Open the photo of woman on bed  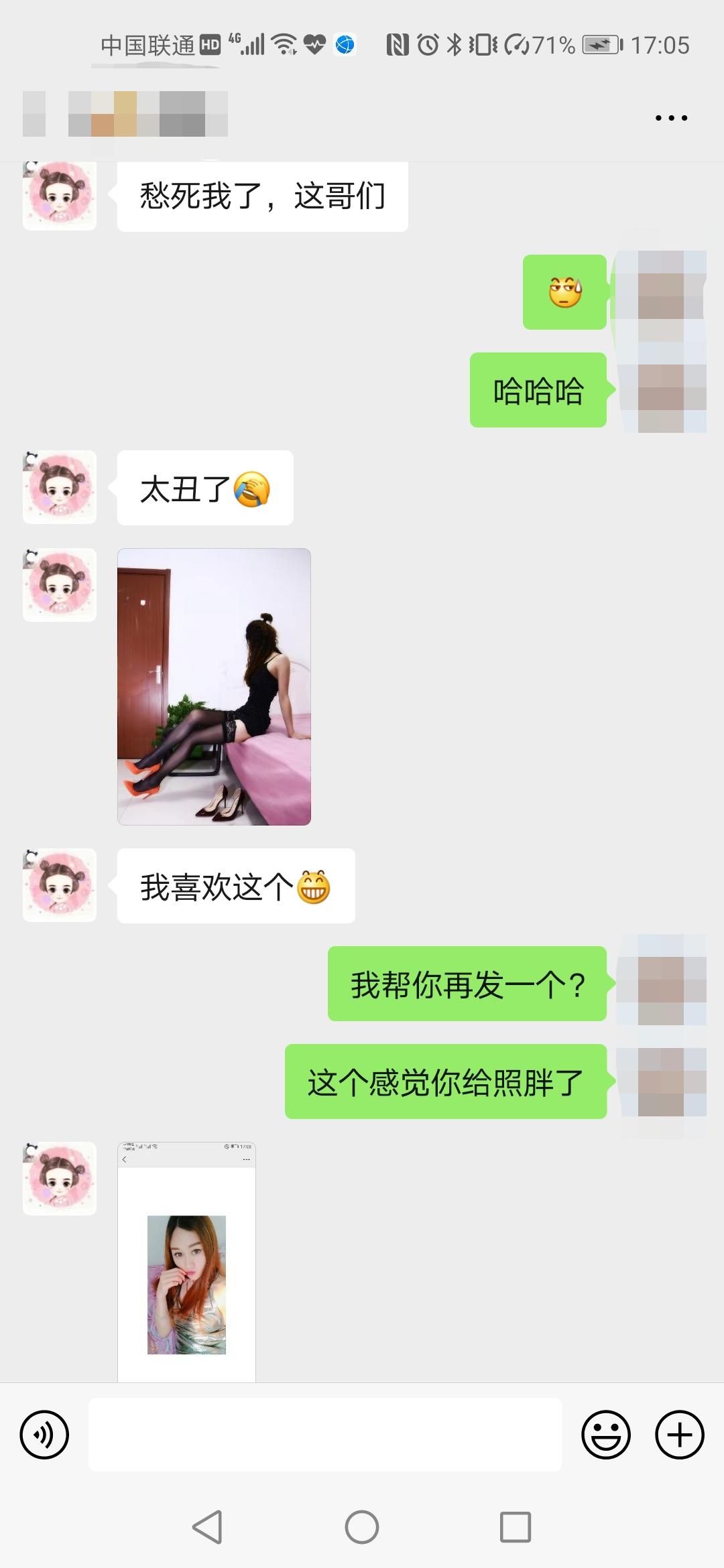pos(215,687)
